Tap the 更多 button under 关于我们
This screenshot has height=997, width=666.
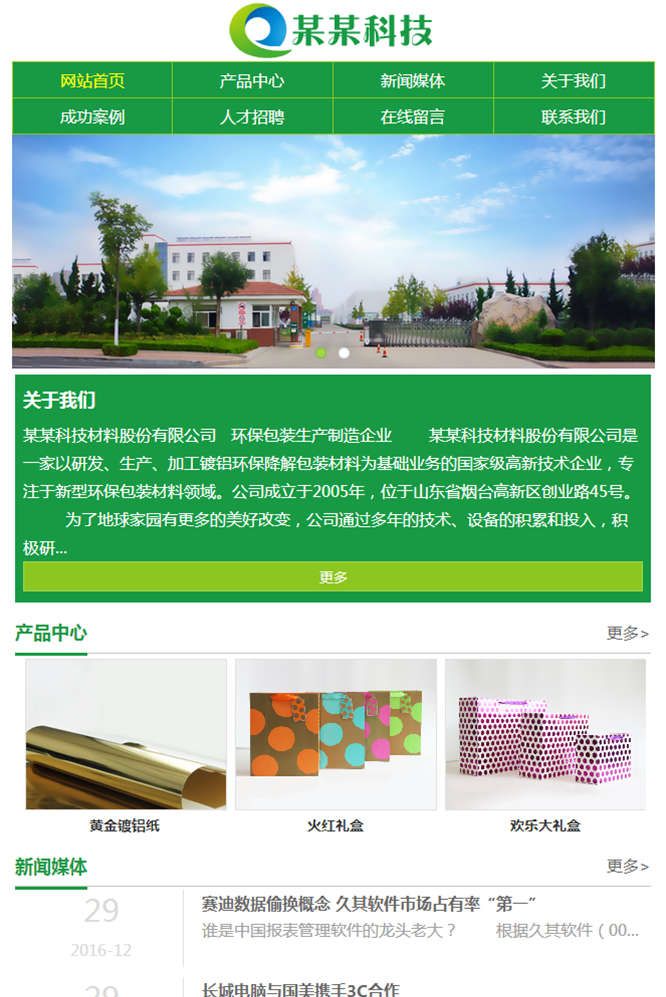[333, 577]
